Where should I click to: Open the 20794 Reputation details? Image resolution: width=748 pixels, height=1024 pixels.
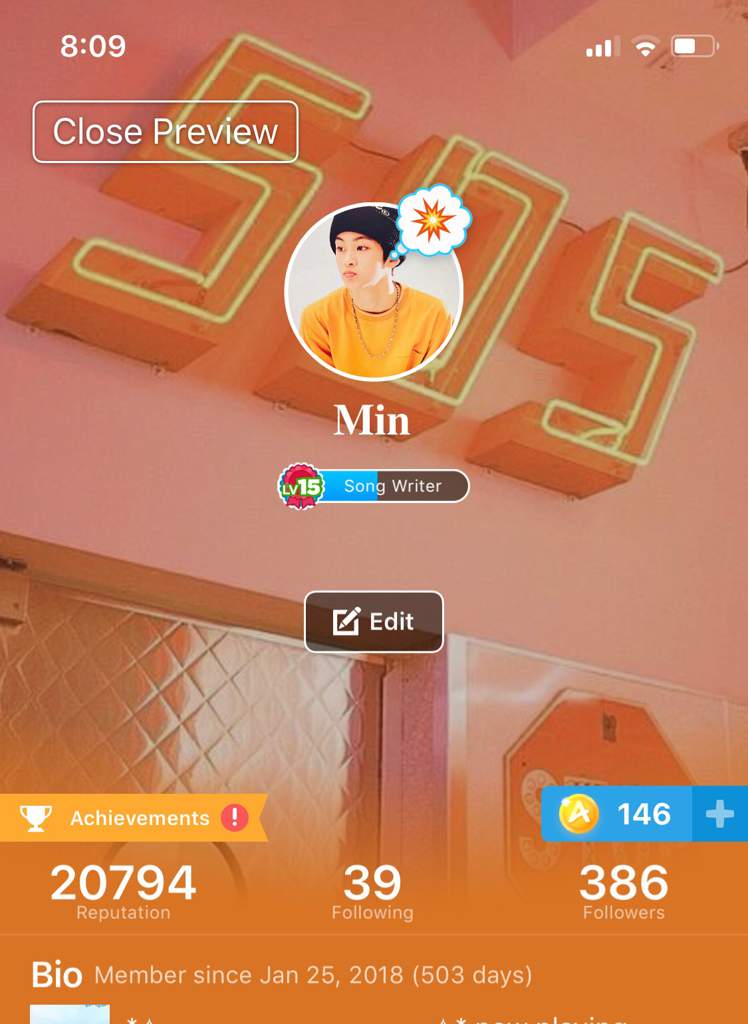click(x=123, y=892)
